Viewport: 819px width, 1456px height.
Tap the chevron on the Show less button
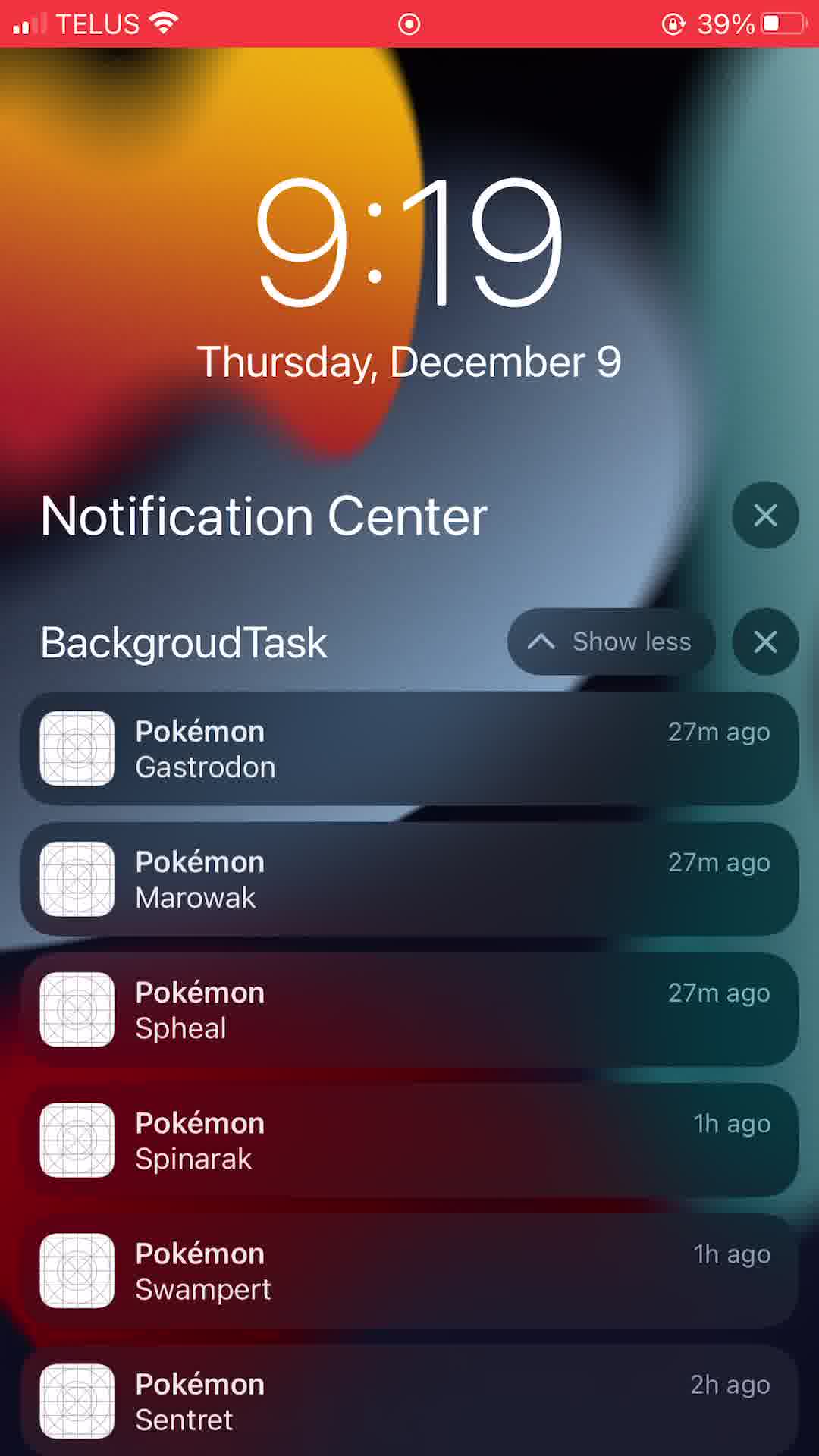coord(541,641)
